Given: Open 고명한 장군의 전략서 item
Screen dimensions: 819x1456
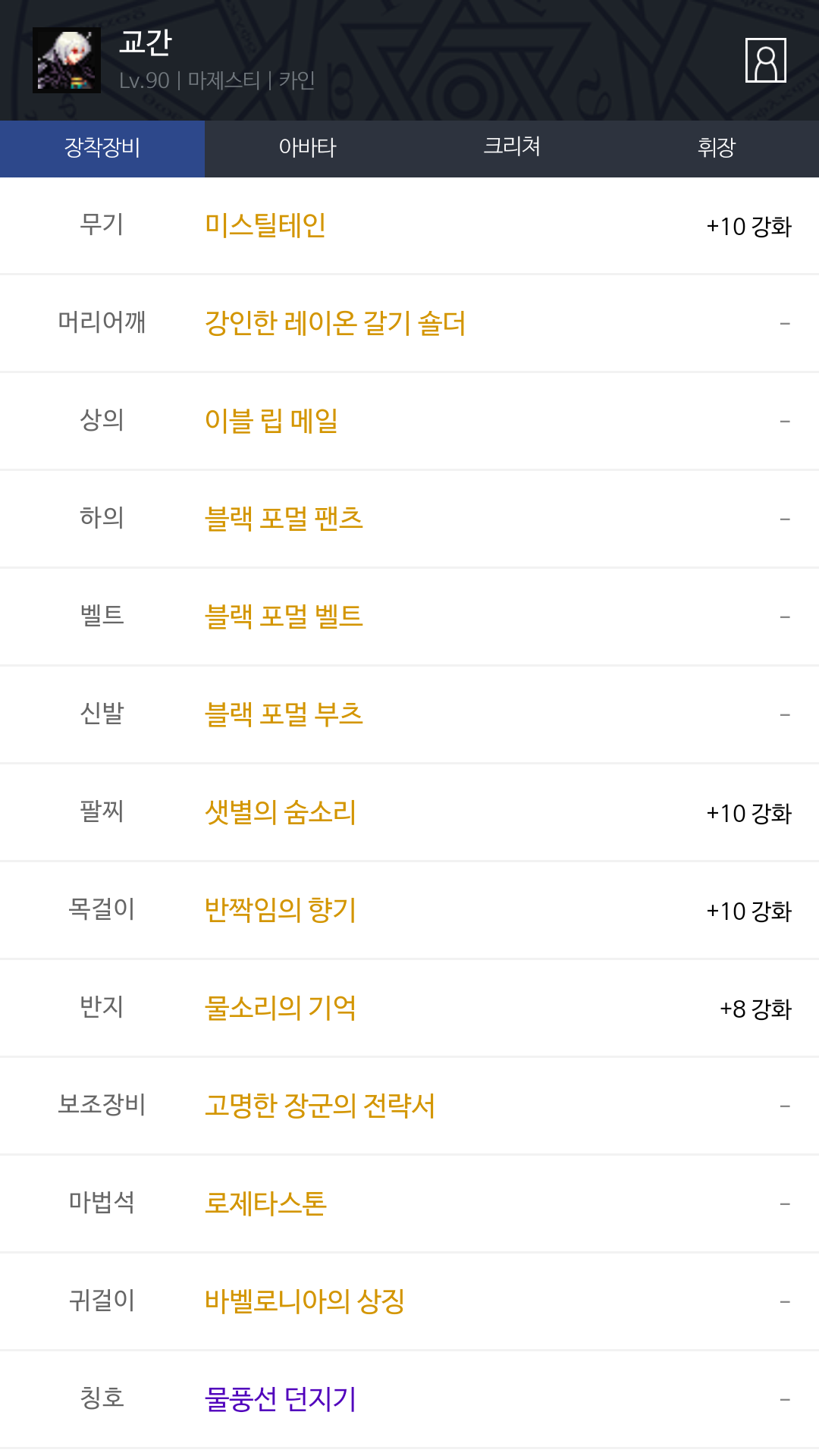Looking at the screenshot, I should click(320, 1106).
